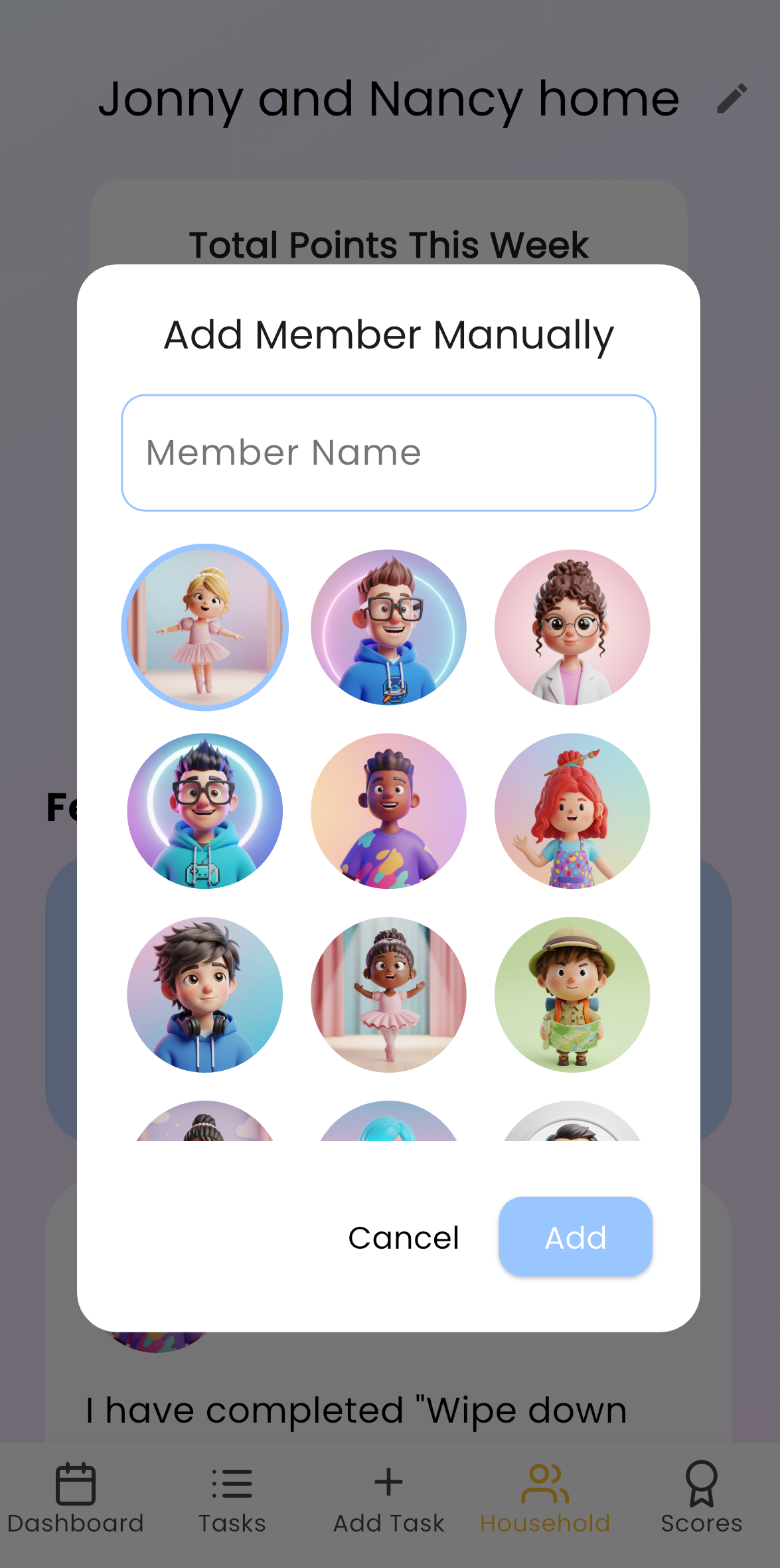Pick the explorer avatar holding a map
780x1568 pixels.
click(572, 994)
